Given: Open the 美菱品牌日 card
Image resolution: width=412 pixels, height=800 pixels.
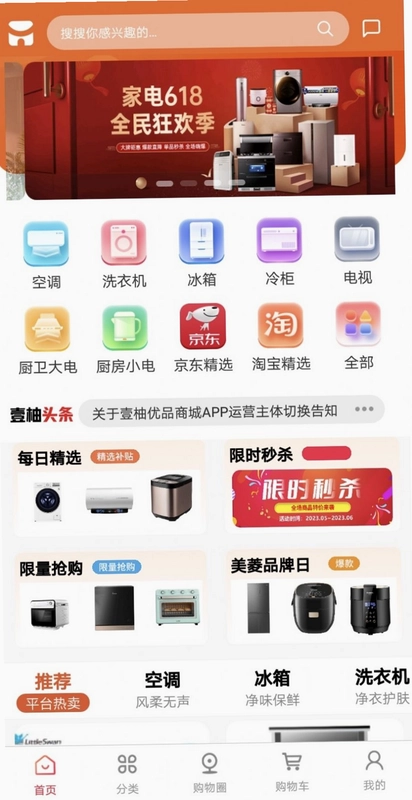Looking at the screenshot, I should click(x=313, y=596).
